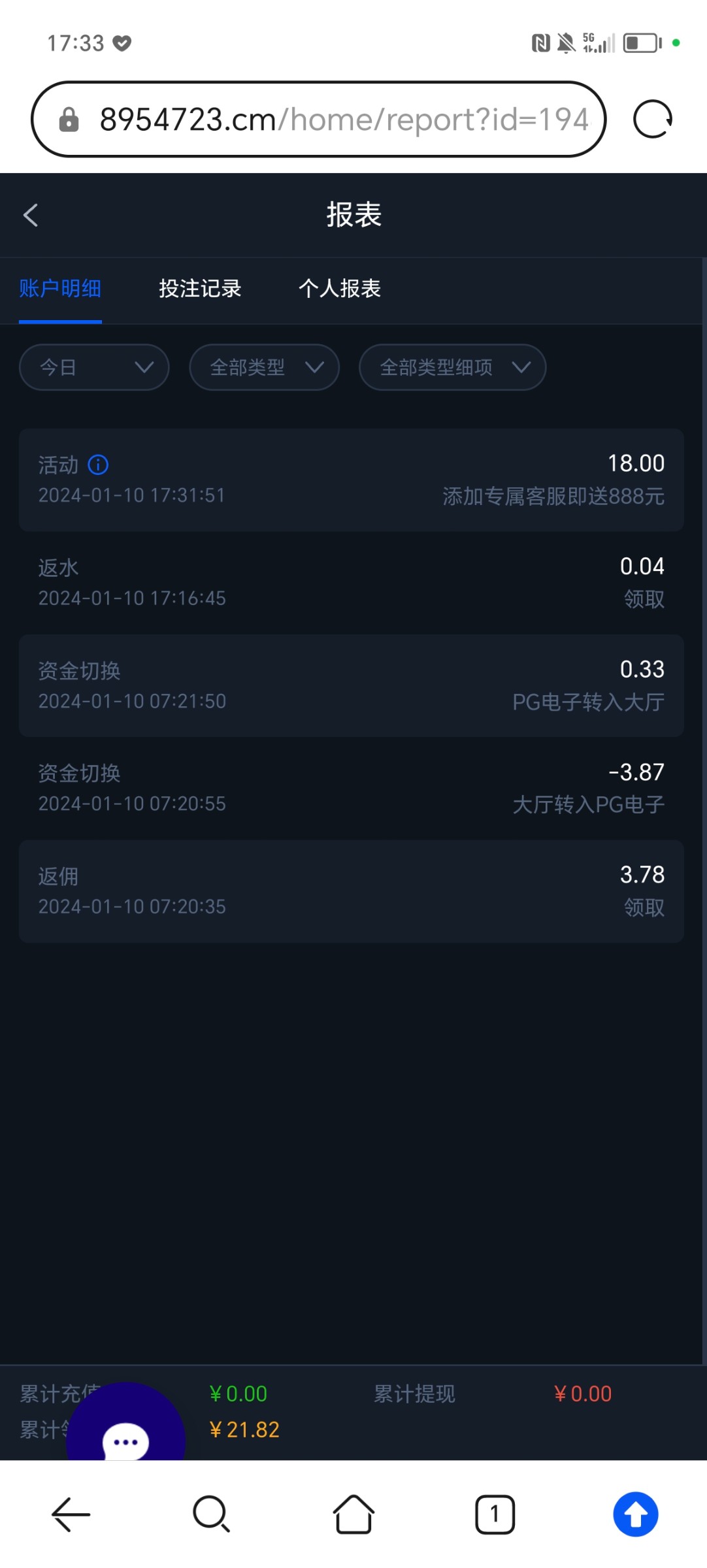
Task: Open the browser tabs switcher
Action: point(495,1514)
